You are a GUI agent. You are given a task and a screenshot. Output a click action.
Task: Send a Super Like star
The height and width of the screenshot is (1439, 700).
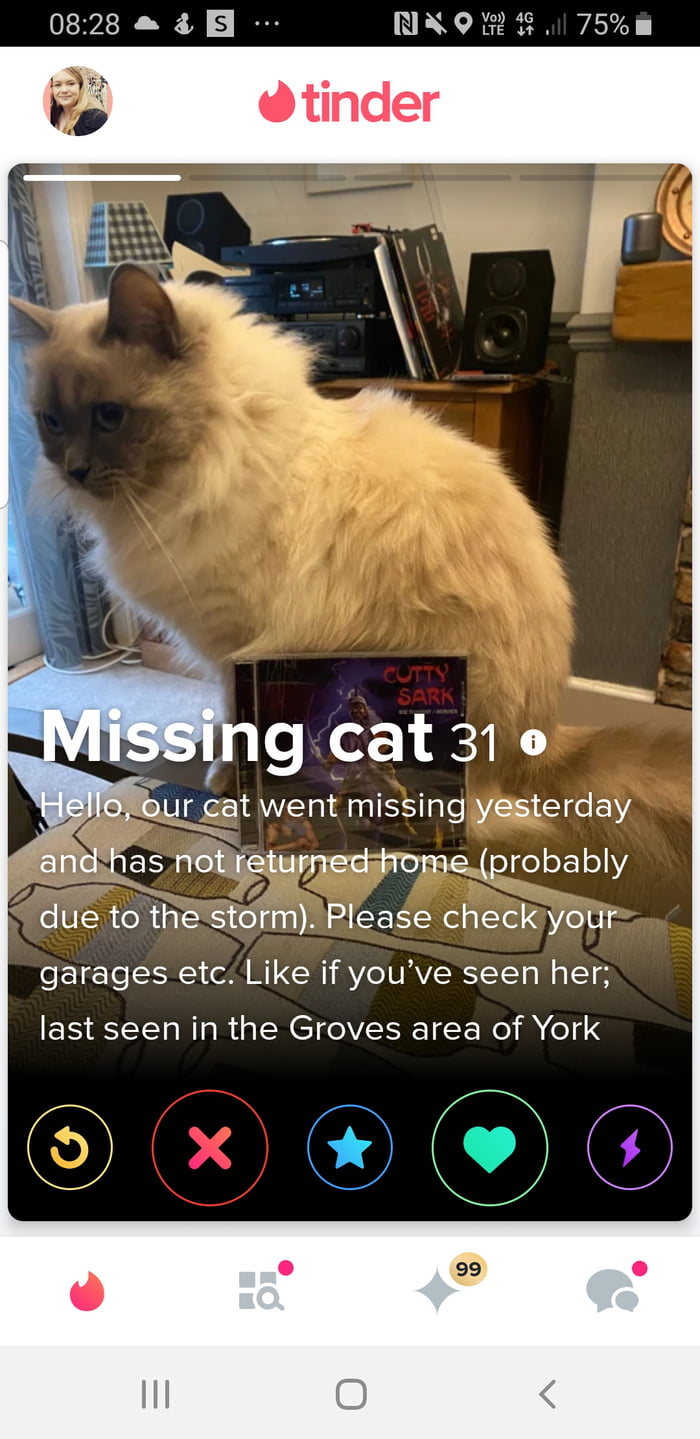(350, 1147)
